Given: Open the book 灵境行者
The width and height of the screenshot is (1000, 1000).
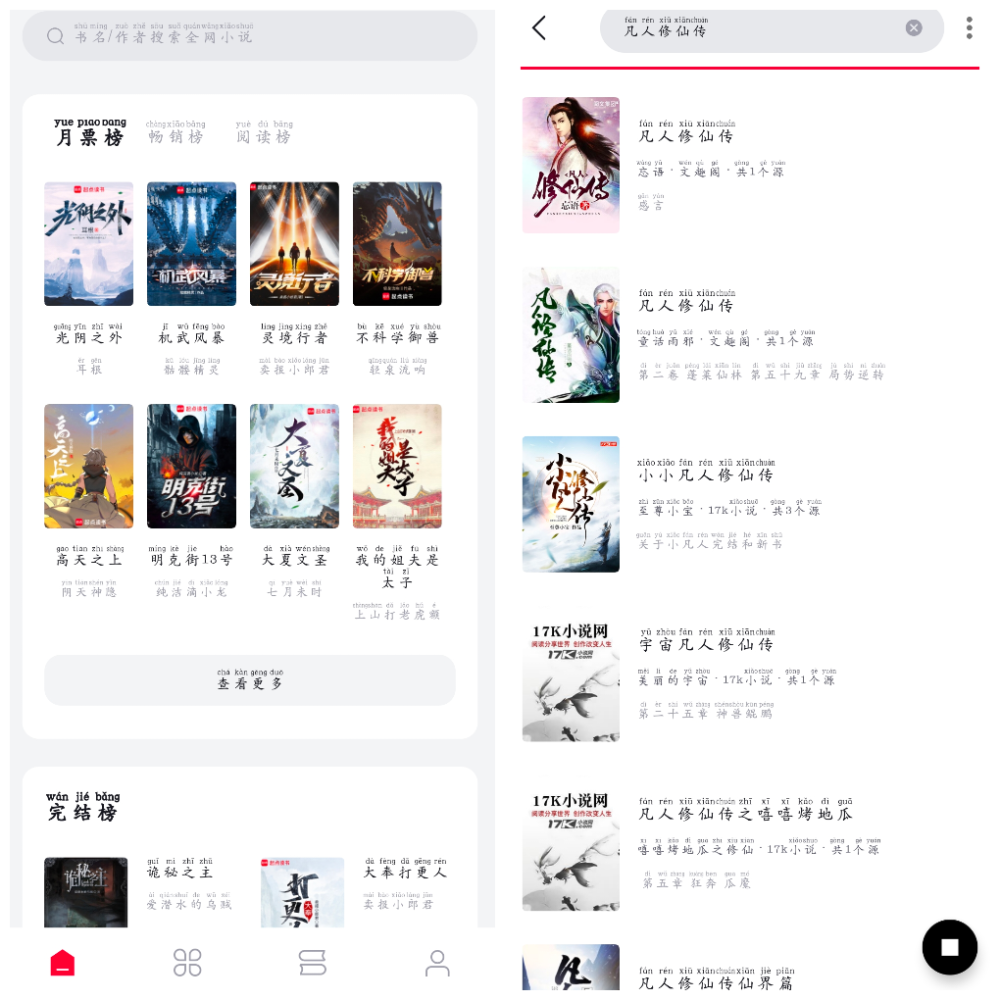Looking at the screenshot, I should click(294, 244).
